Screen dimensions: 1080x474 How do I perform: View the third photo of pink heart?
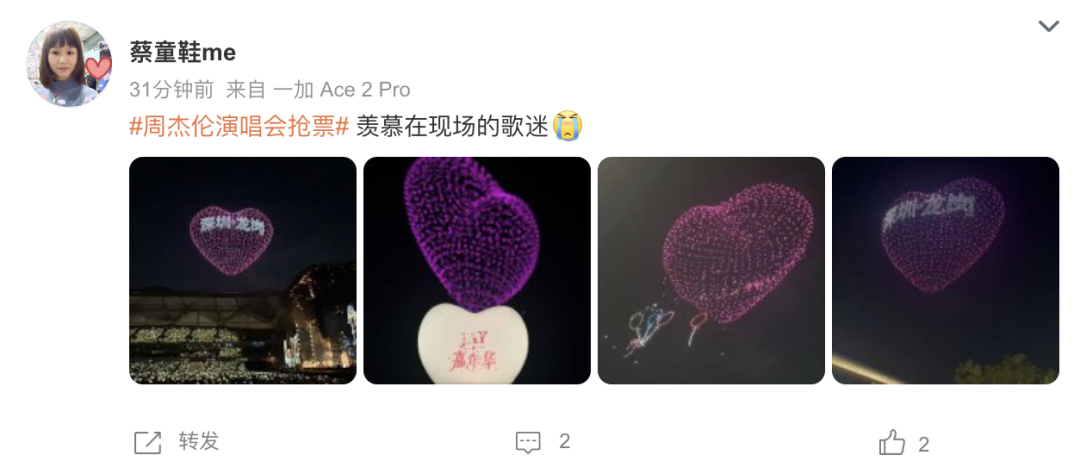tap(711, 270)
